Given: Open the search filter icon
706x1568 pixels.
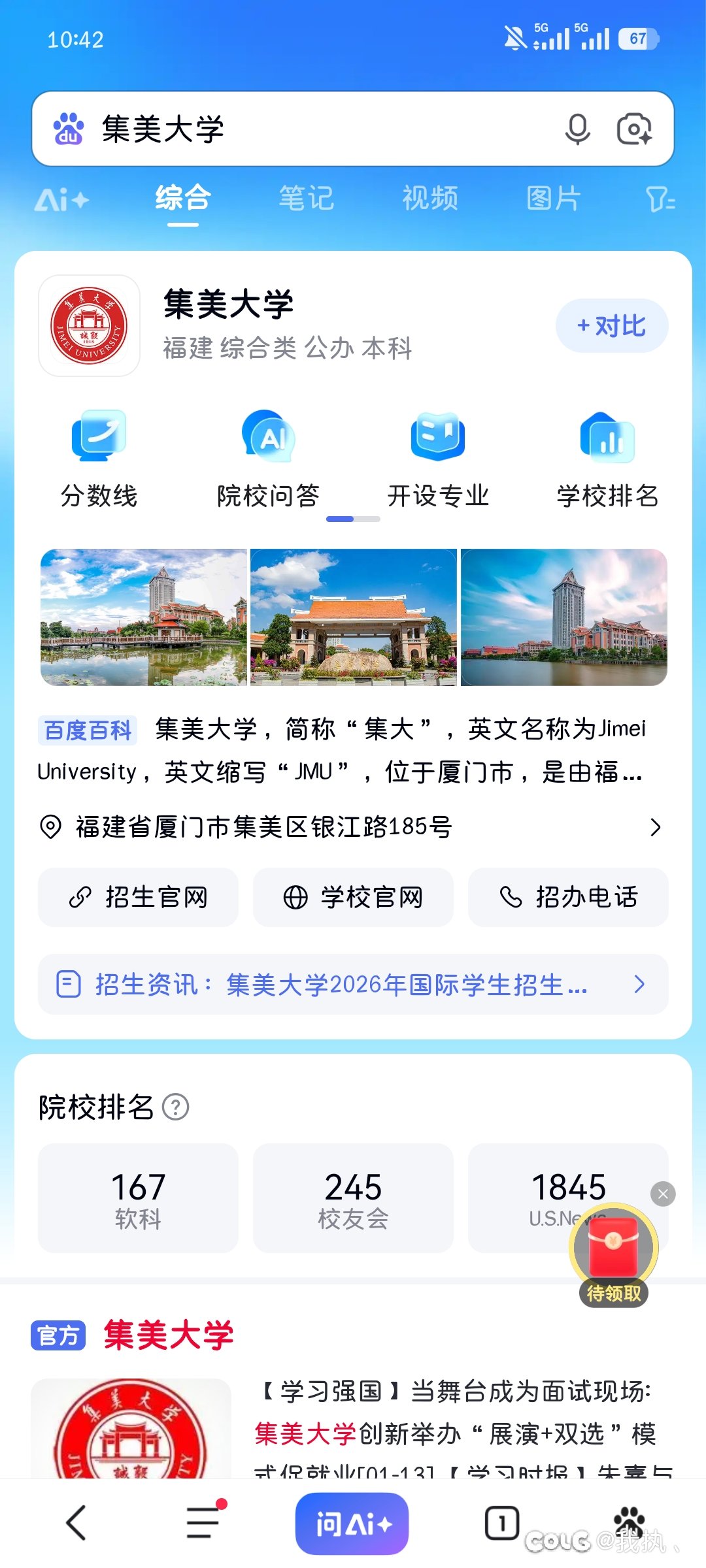Looking at the screenshot, I should (x=660, y=199).
